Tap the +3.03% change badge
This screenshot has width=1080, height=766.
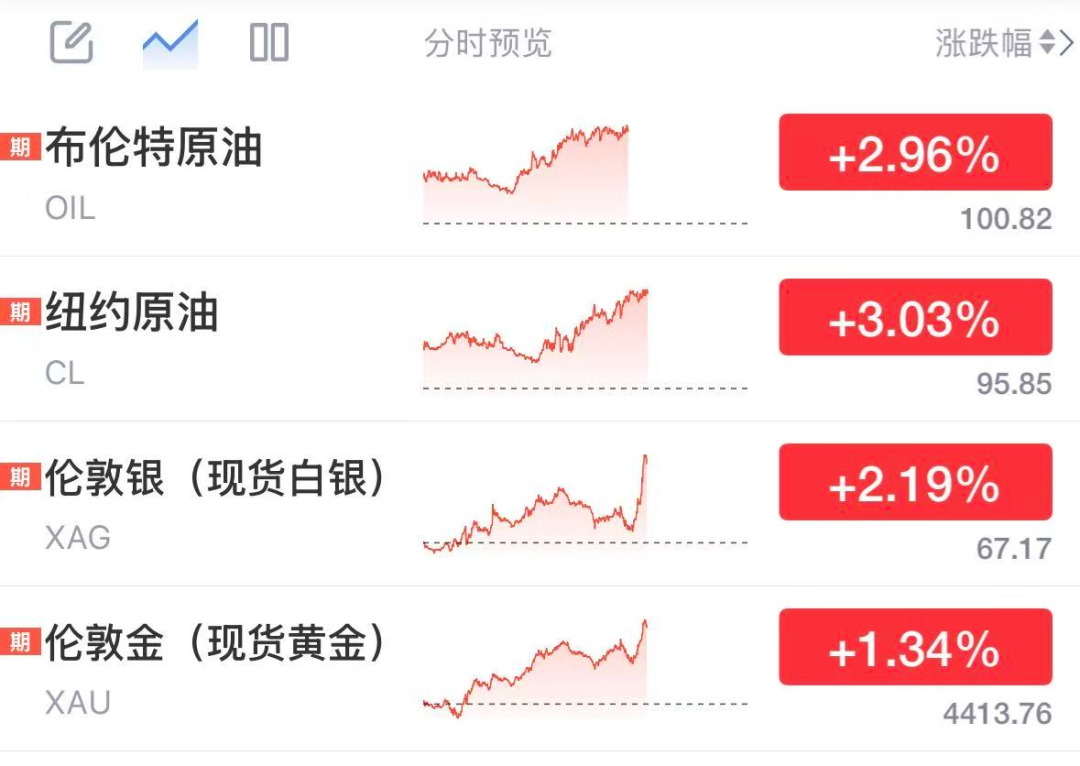click(915, 317)
